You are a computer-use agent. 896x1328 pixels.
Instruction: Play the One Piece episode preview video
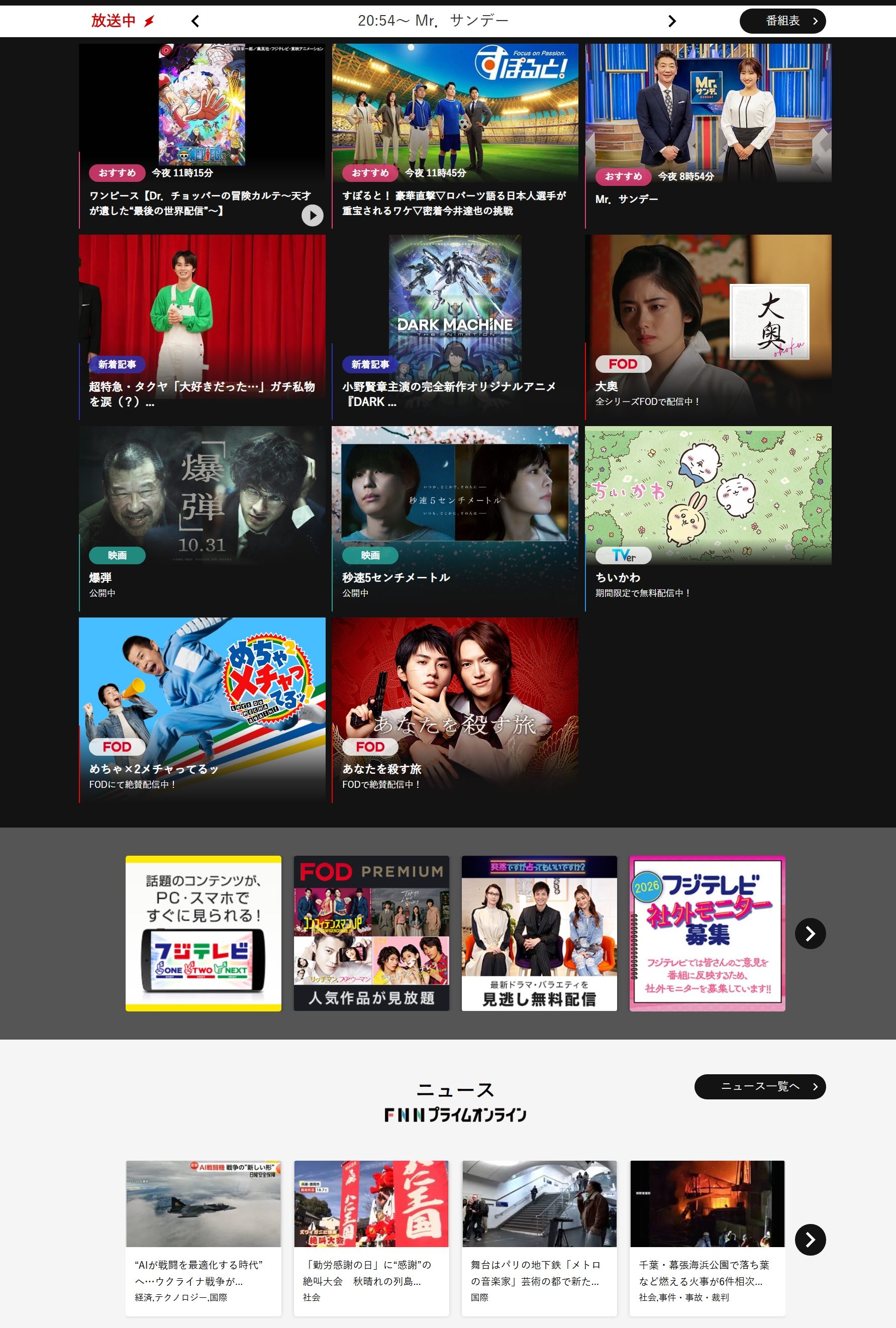coord(312,216)
